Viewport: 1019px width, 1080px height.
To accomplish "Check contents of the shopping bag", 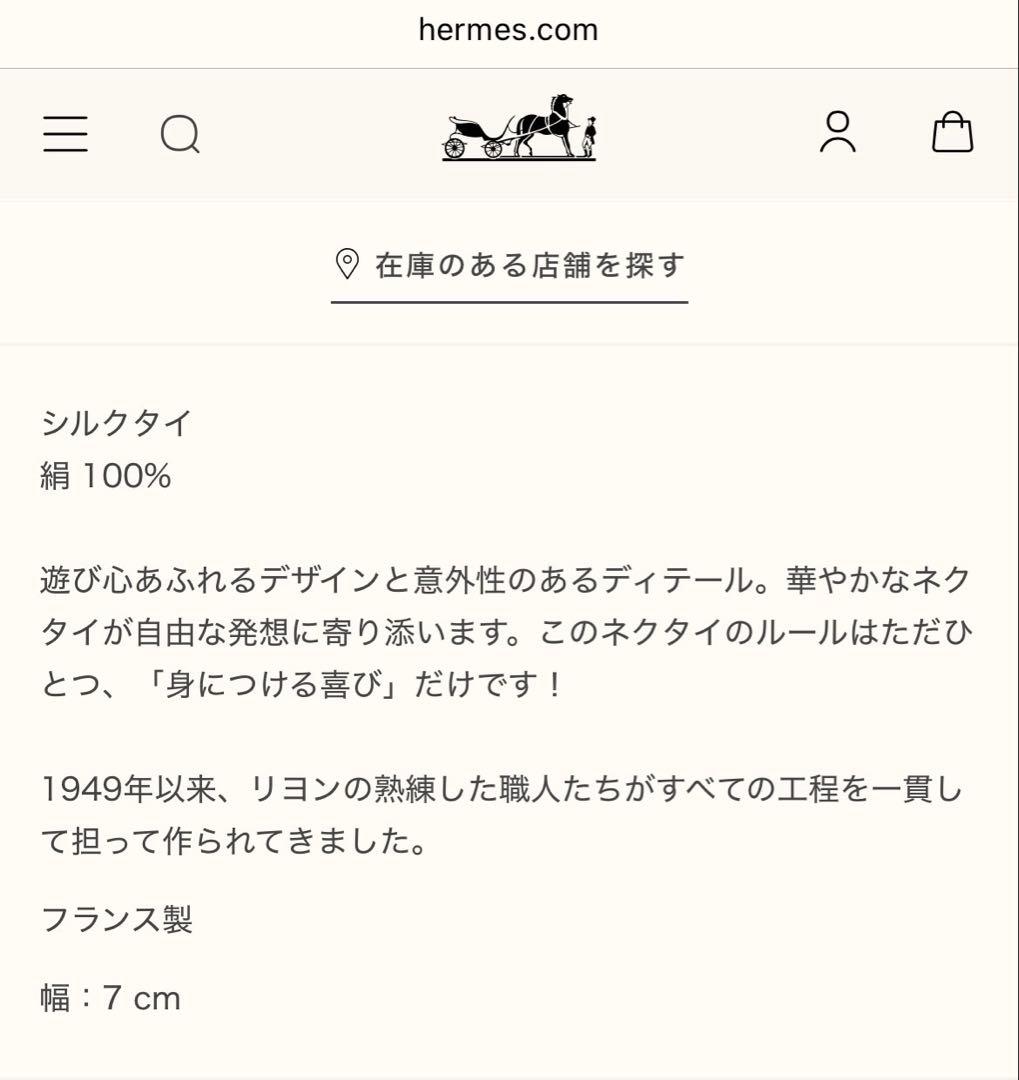I will pos(952,133).
